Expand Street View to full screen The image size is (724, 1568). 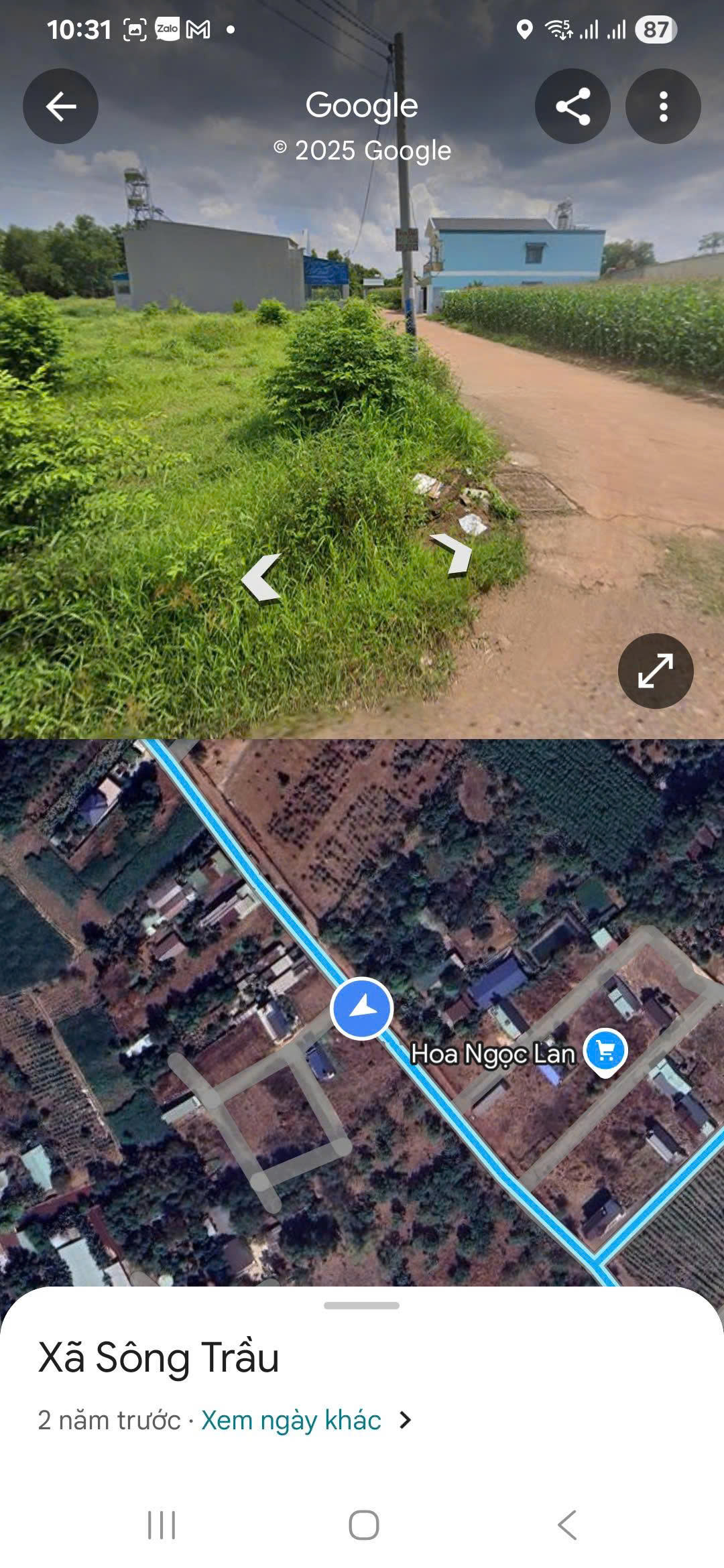[655, 671]
